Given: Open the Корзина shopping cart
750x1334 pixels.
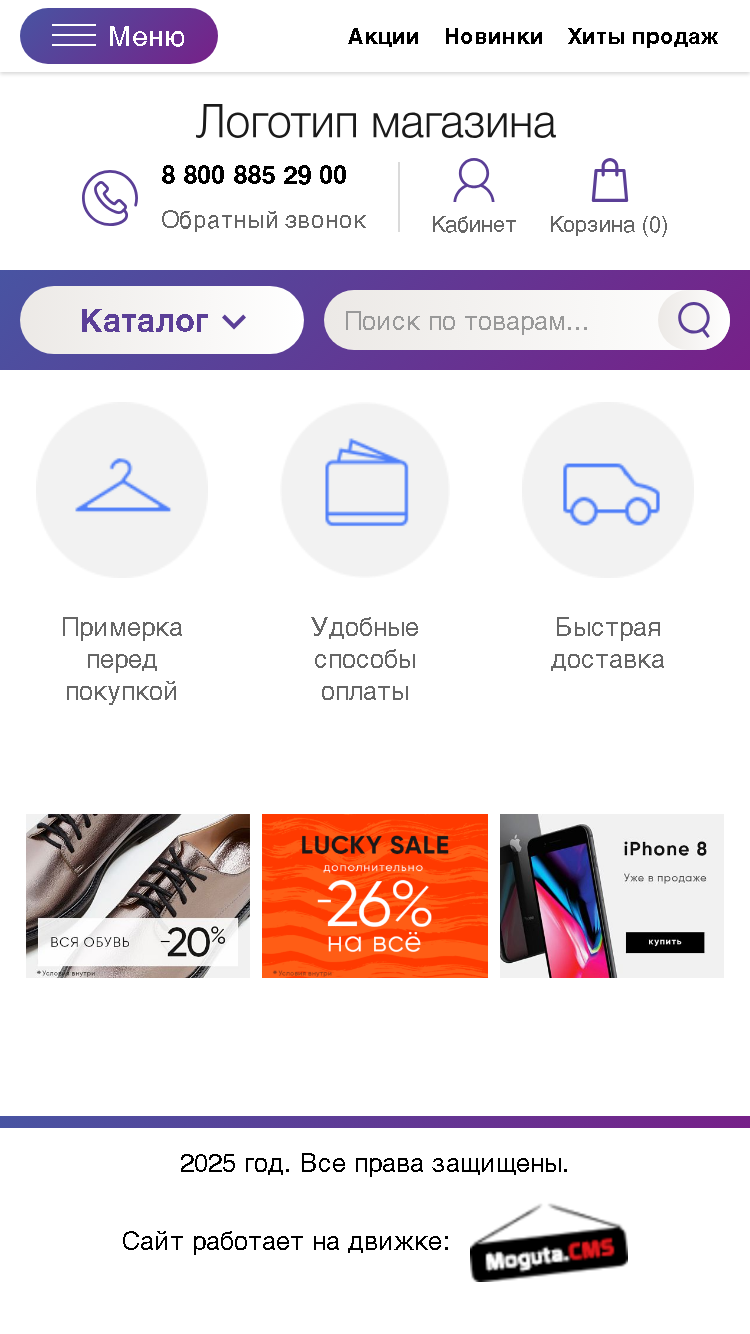Looking at the screenshot, I should tap(609, 197).
